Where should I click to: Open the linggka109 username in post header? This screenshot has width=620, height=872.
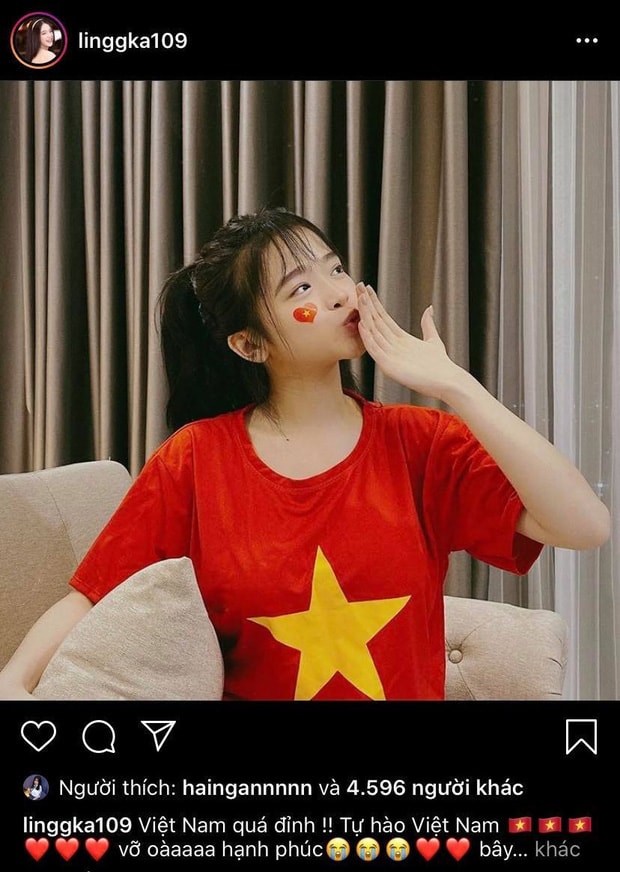(x=132, y=41)
